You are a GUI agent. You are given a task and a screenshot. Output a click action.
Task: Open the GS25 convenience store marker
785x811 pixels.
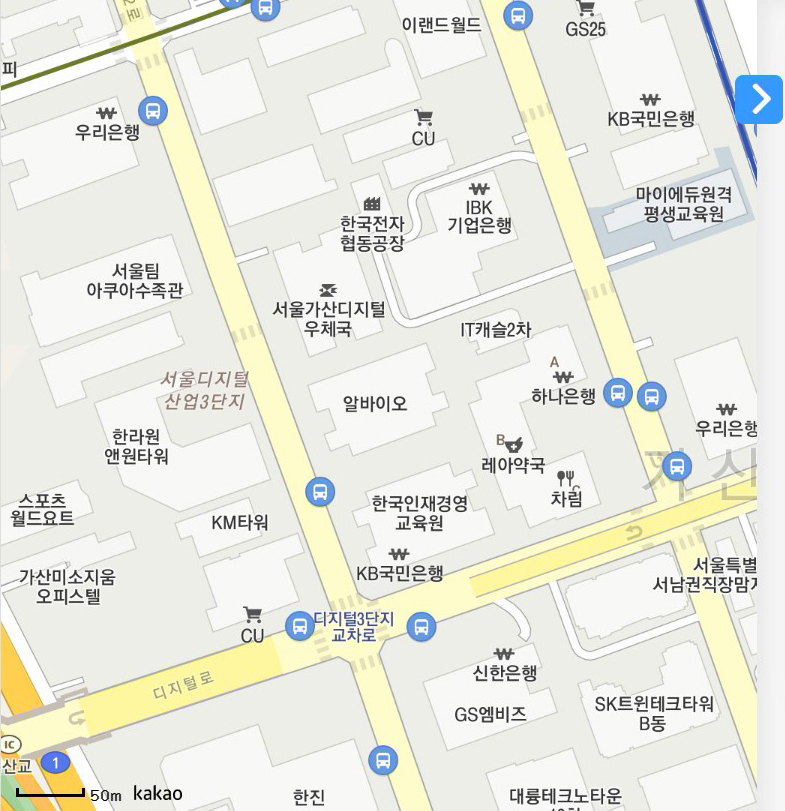click(x=586, y=9)
